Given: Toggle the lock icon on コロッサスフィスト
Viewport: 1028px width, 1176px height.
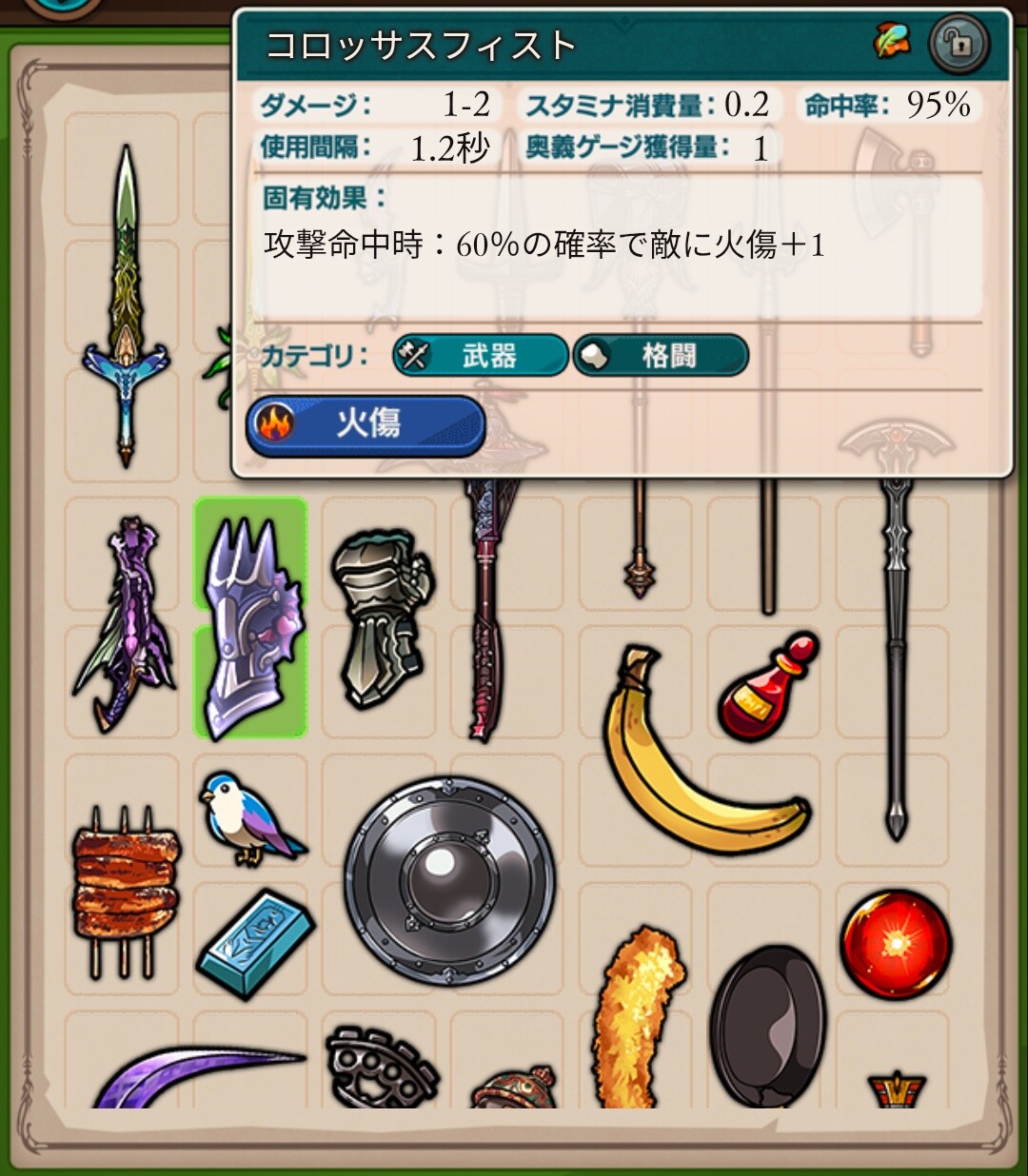Looking at the screenshot, I should [959, 44].
